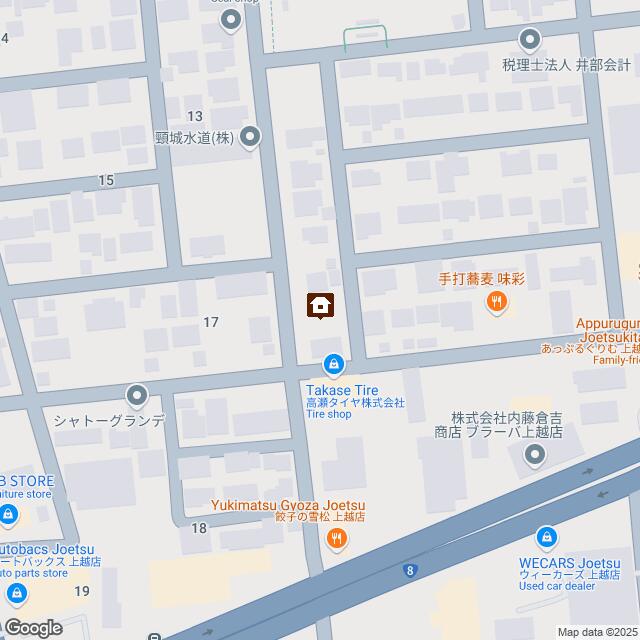Open the 手打蕎麦 味彩 restaurant pin
The width and height of the screenshot is (640, 640).
coord(496,300)
